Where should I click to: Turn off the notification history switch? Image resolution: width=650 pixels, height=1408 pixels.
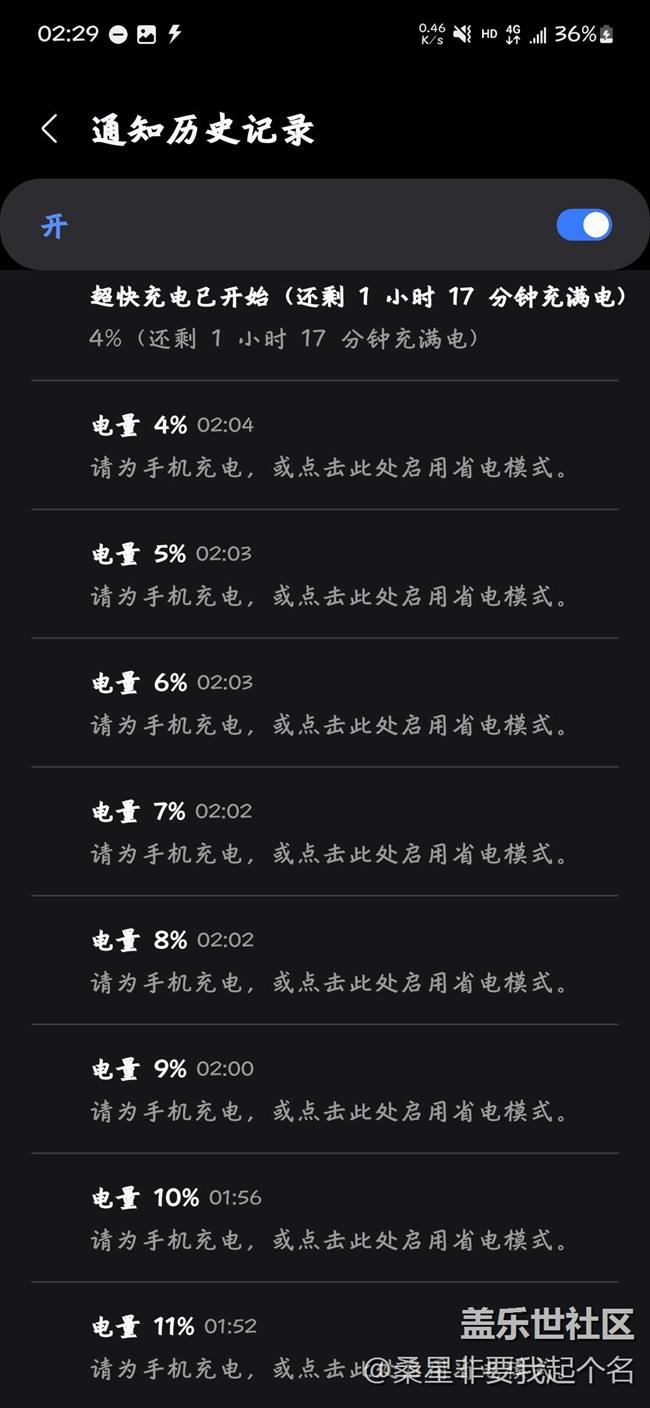pyautogui.click(x=584, y=225)
